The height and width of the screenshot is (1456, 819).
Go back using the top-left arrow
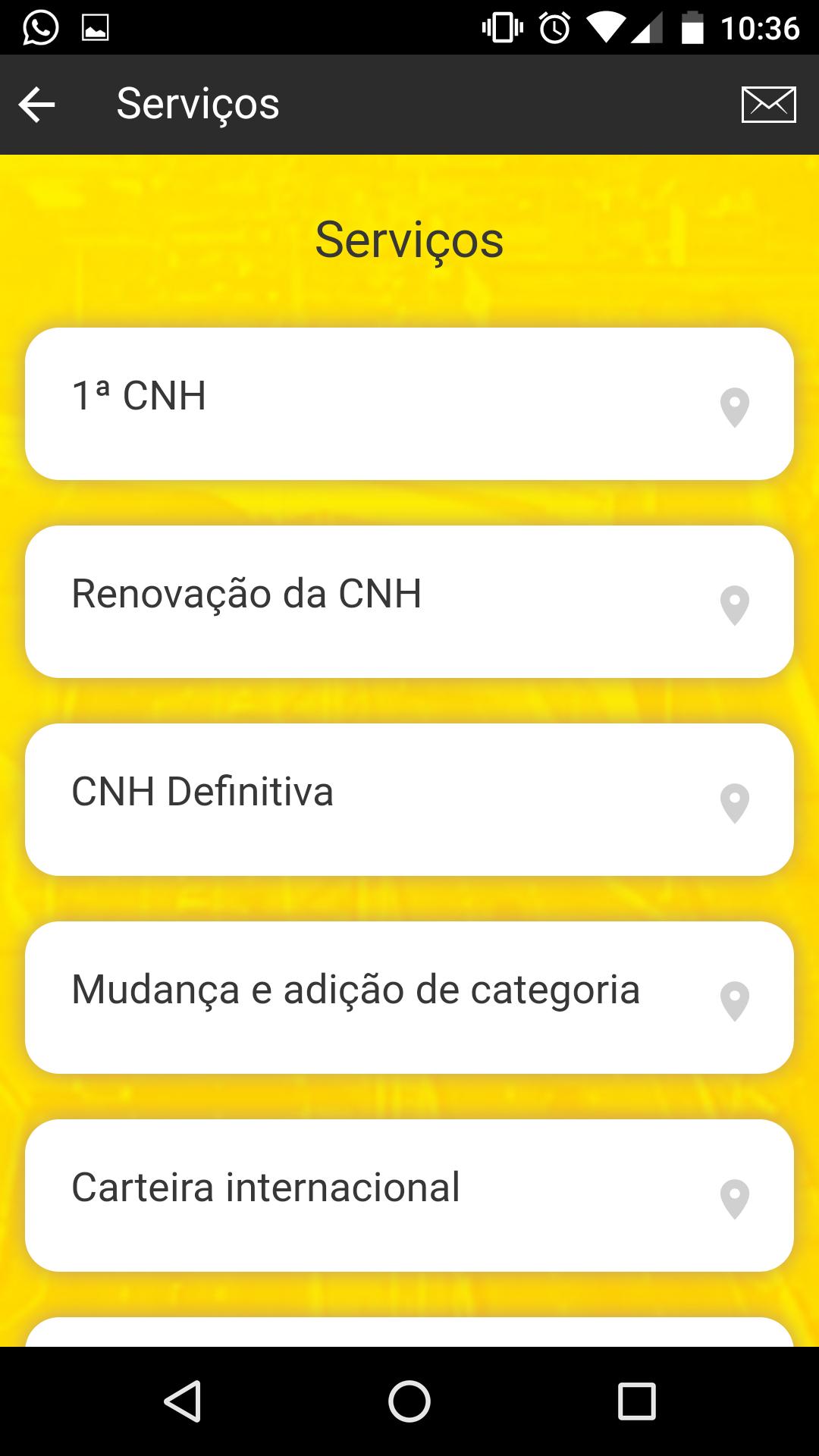[x=36, y=105]
